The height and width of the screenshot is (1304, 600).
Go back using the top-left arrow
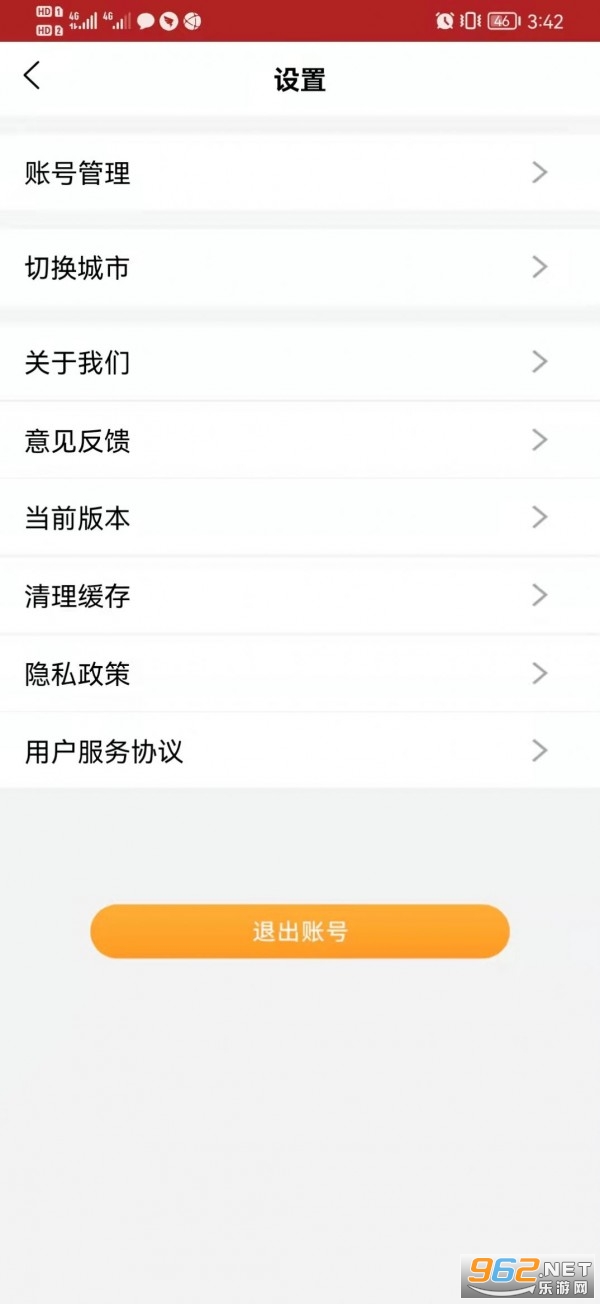coord(32,75)
